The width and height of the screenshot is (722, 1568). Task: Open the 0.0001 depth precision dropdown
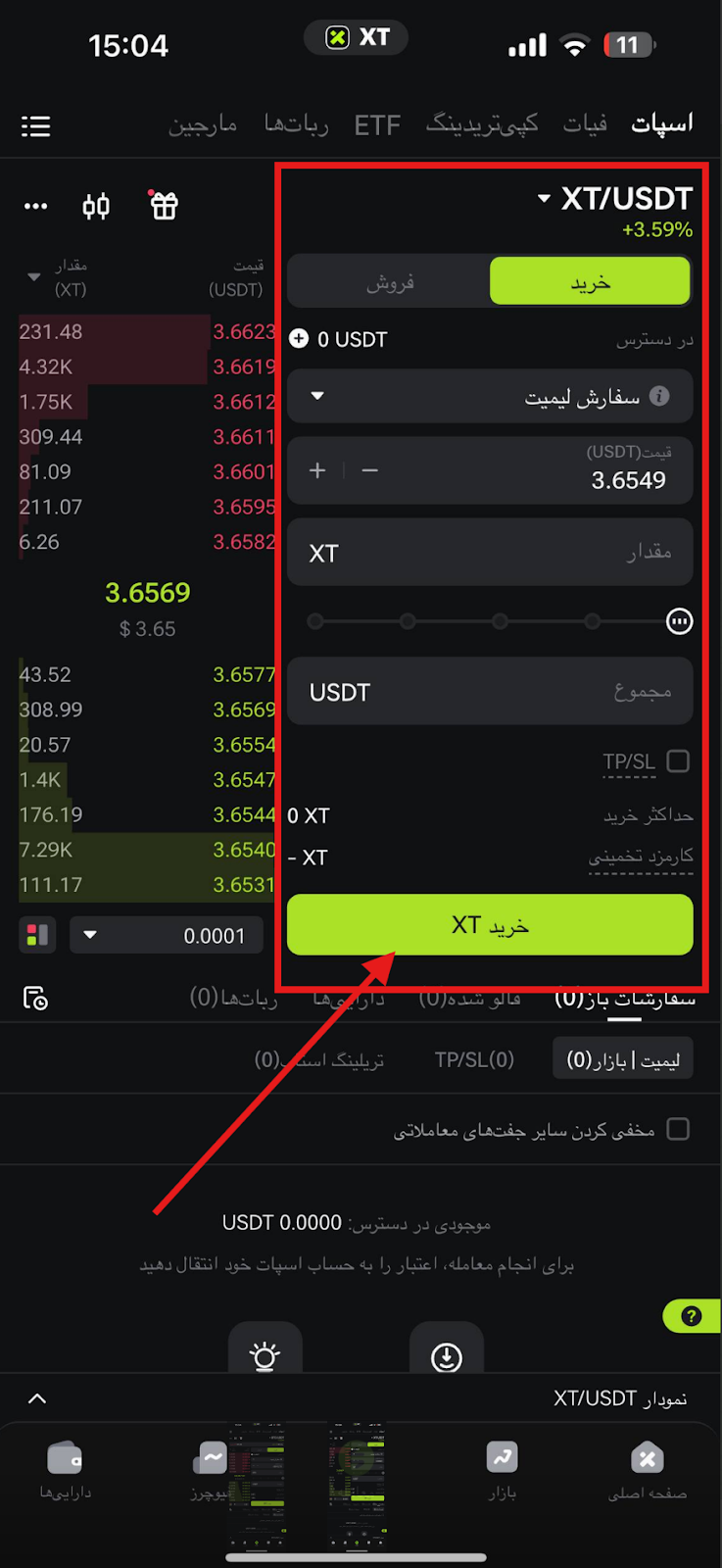coord(166,935)
